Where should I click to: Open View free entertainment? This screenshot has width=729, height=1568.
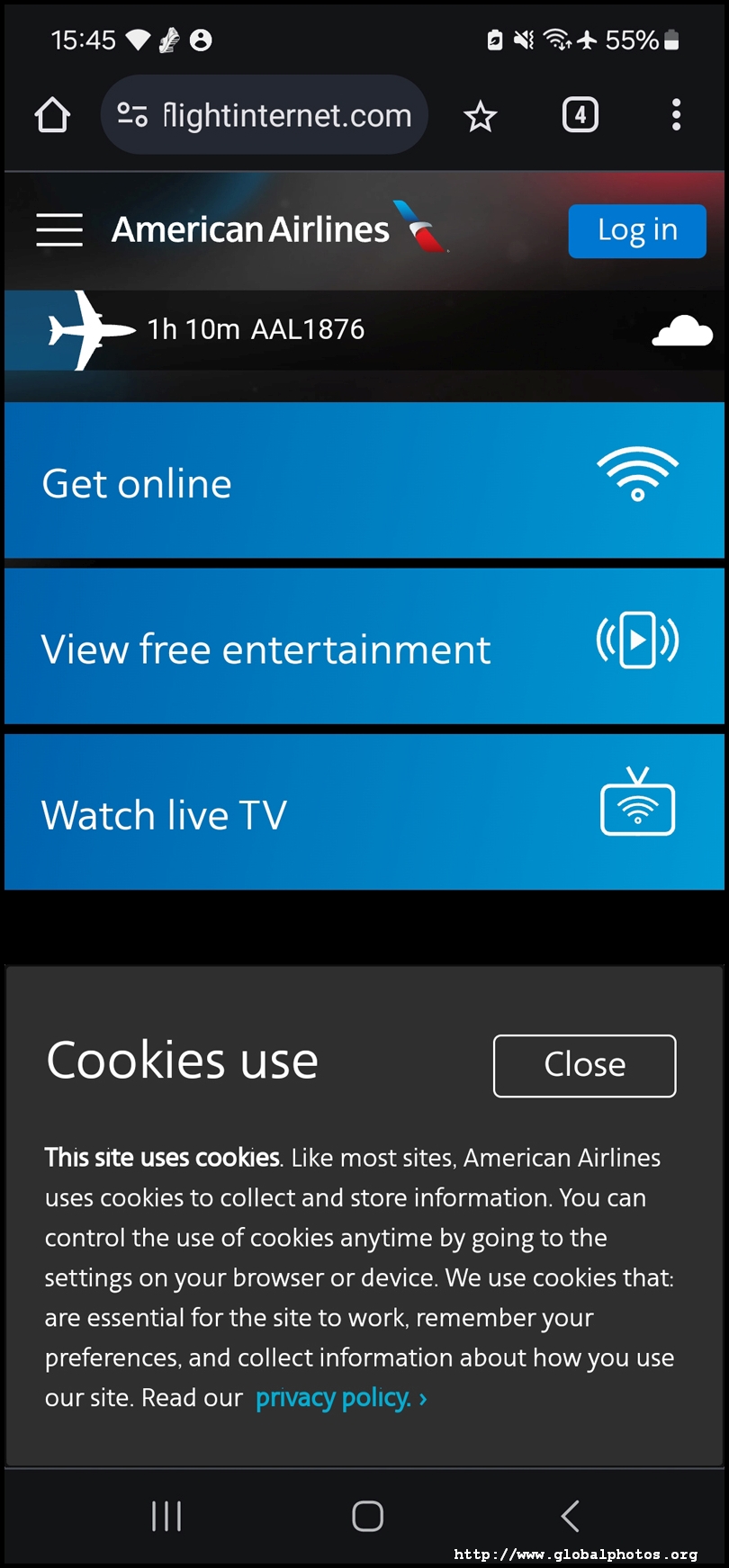coord(364,646)
